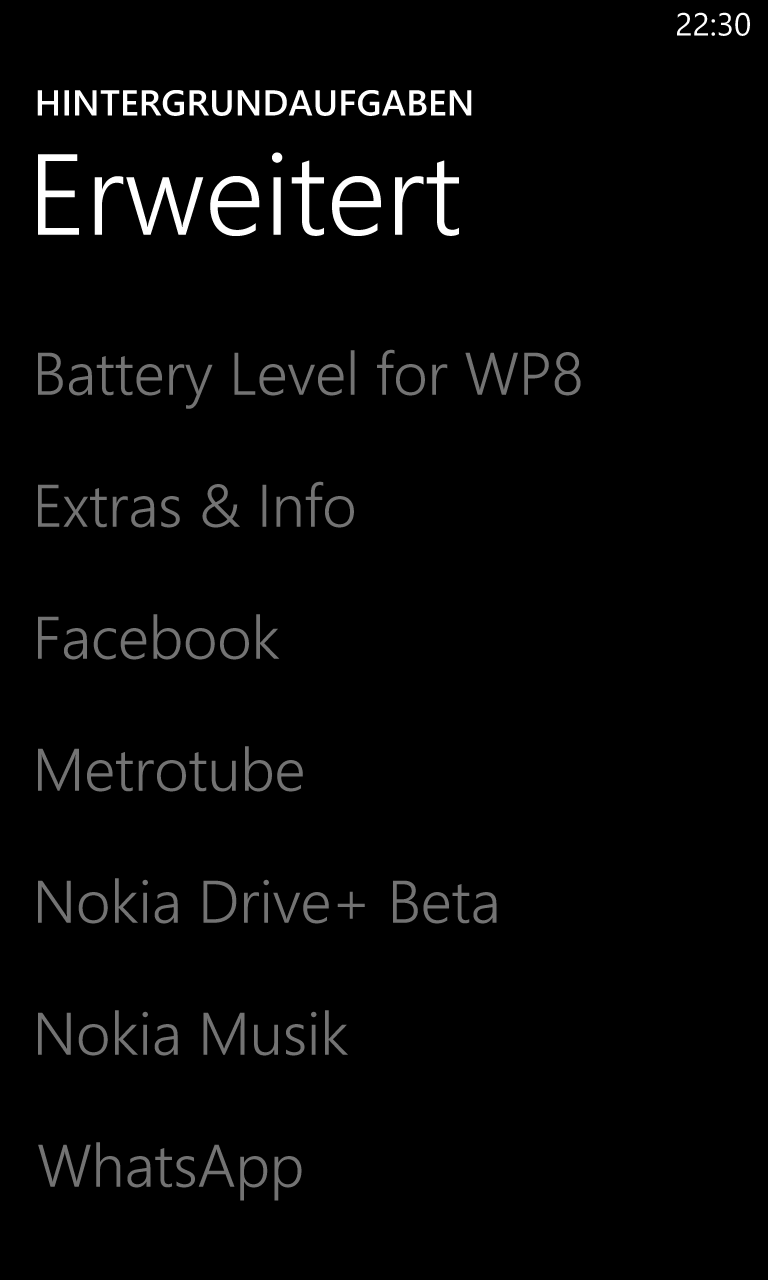Viewport: 768px width, 1280px height.
Task: Open Battery Level for WP8 background settings
Action: pyautogui.click(x=308, y=377)
